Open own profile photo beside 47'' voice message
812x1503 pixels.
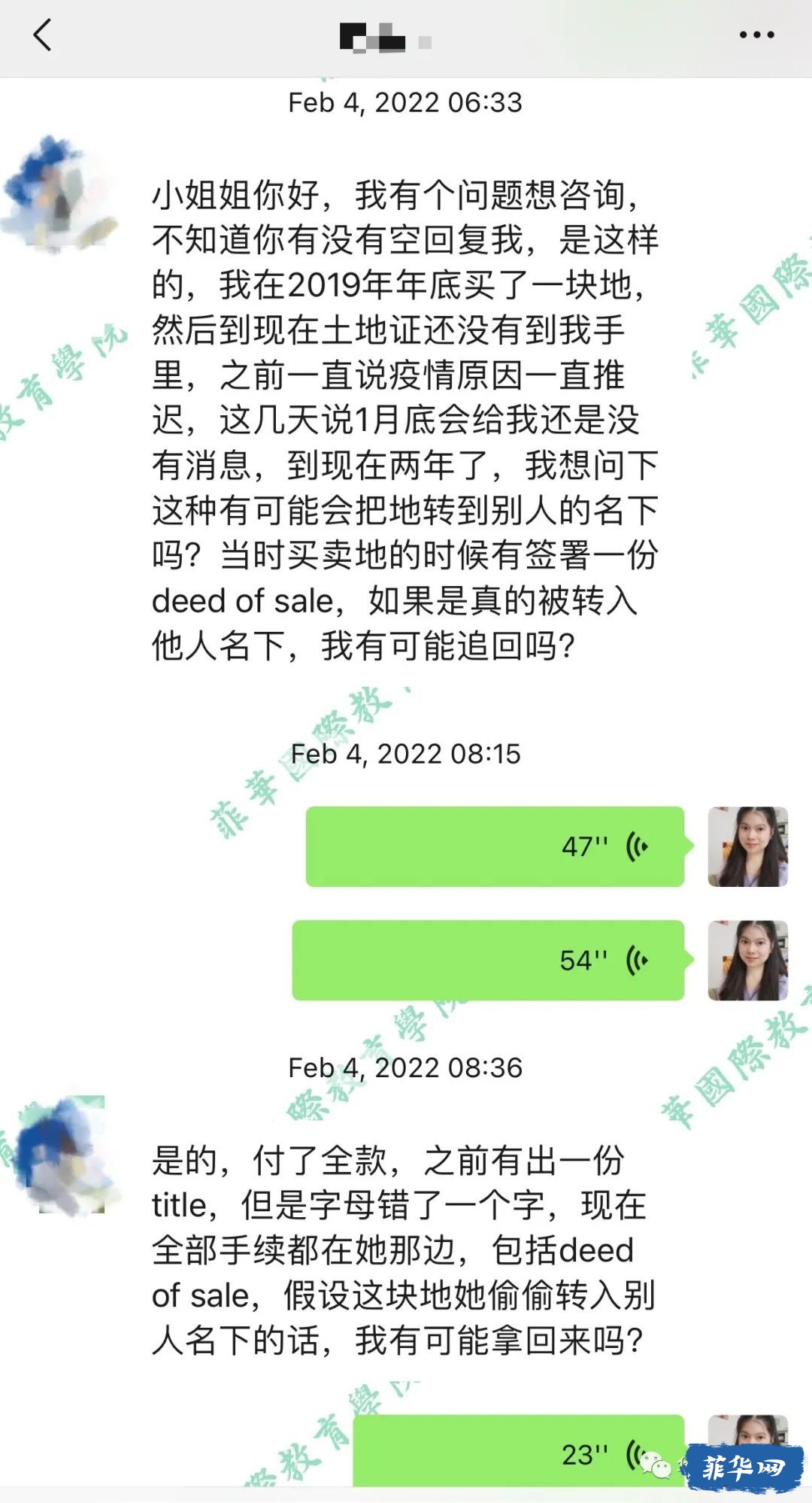747,846
